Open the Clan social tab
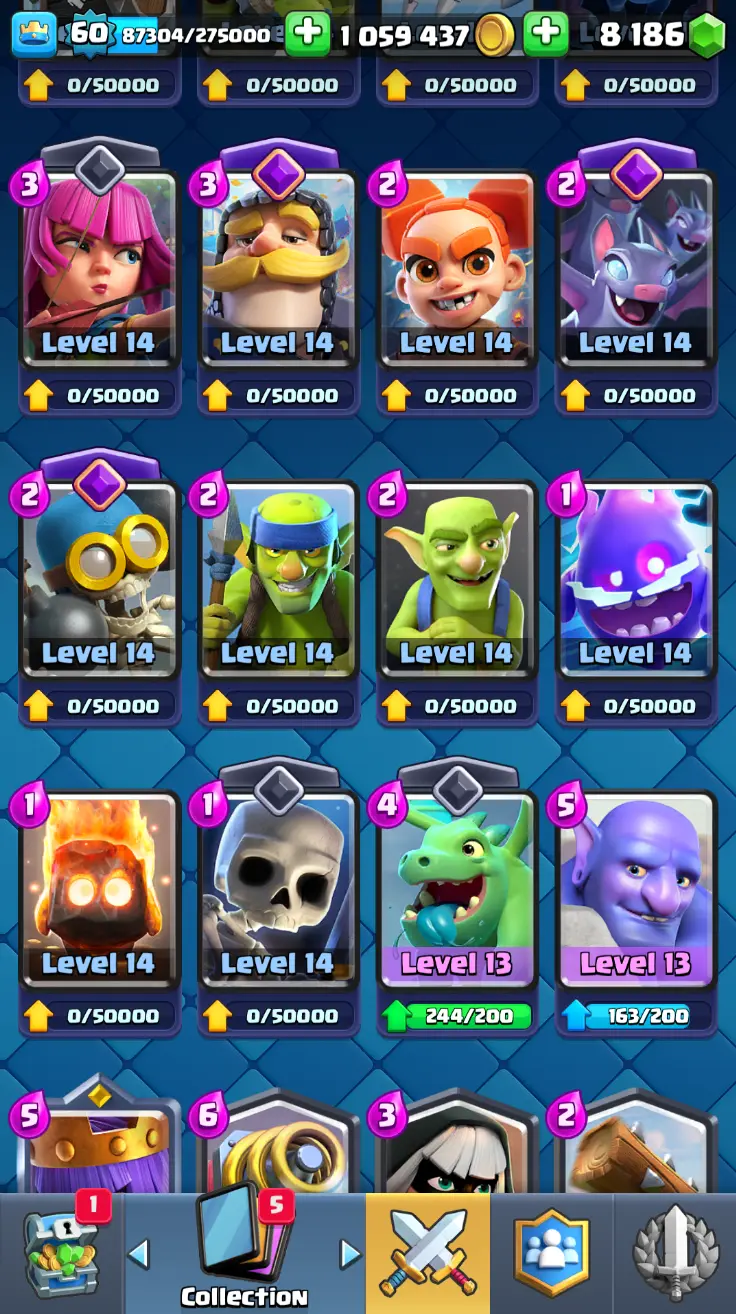 (551, 1254)
